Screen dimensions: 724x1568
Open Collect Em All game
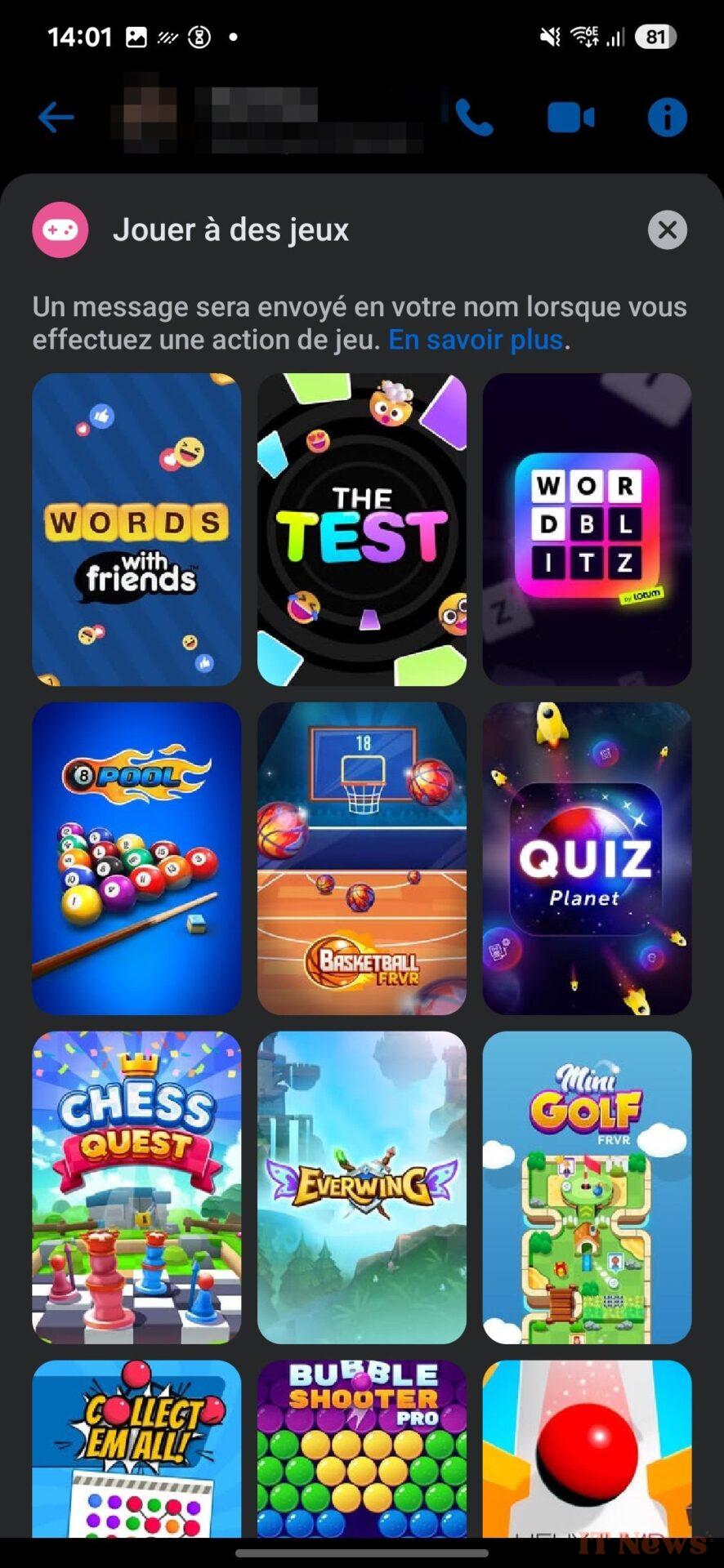[136, 1450]
